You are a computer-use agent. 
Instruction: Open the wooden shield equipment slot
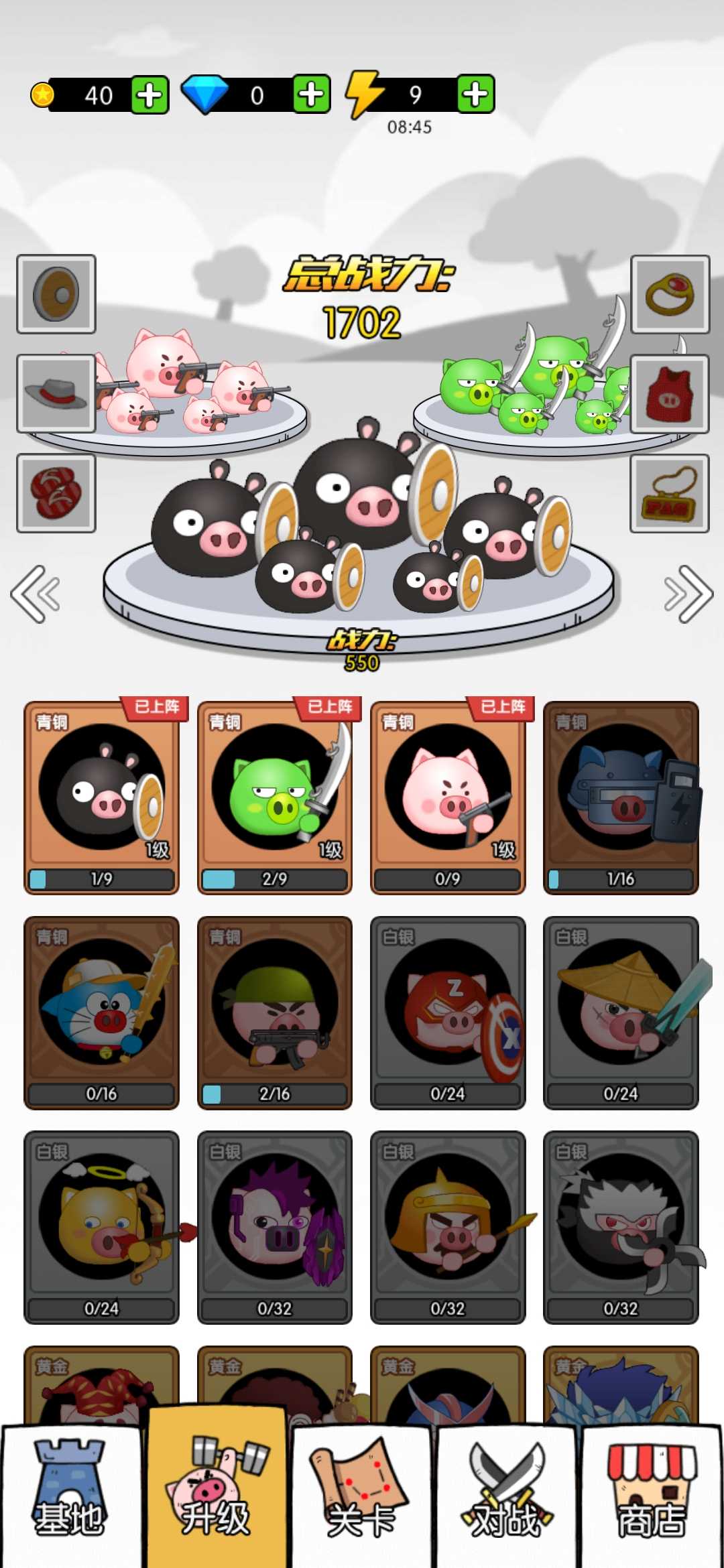coord(56,294)
